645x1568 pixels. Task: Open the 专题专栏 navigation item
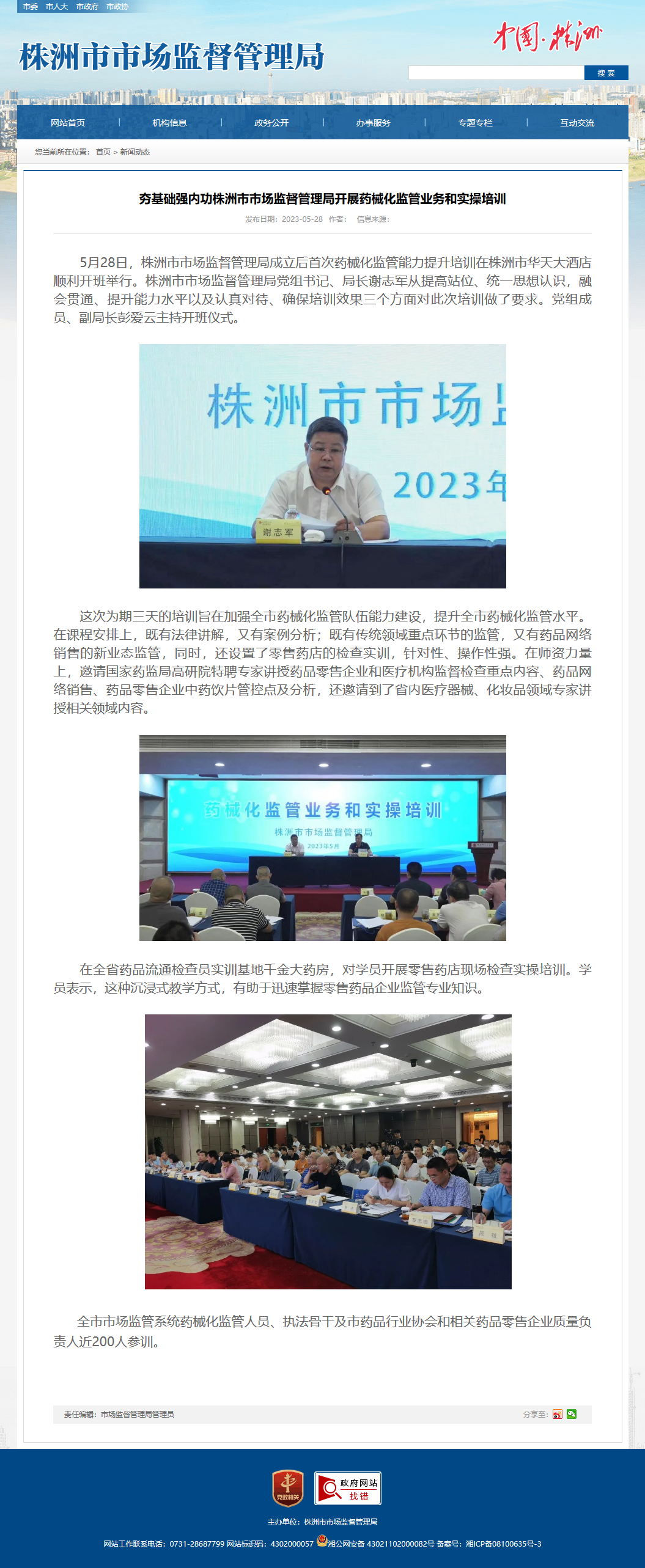tap(475, 123)
